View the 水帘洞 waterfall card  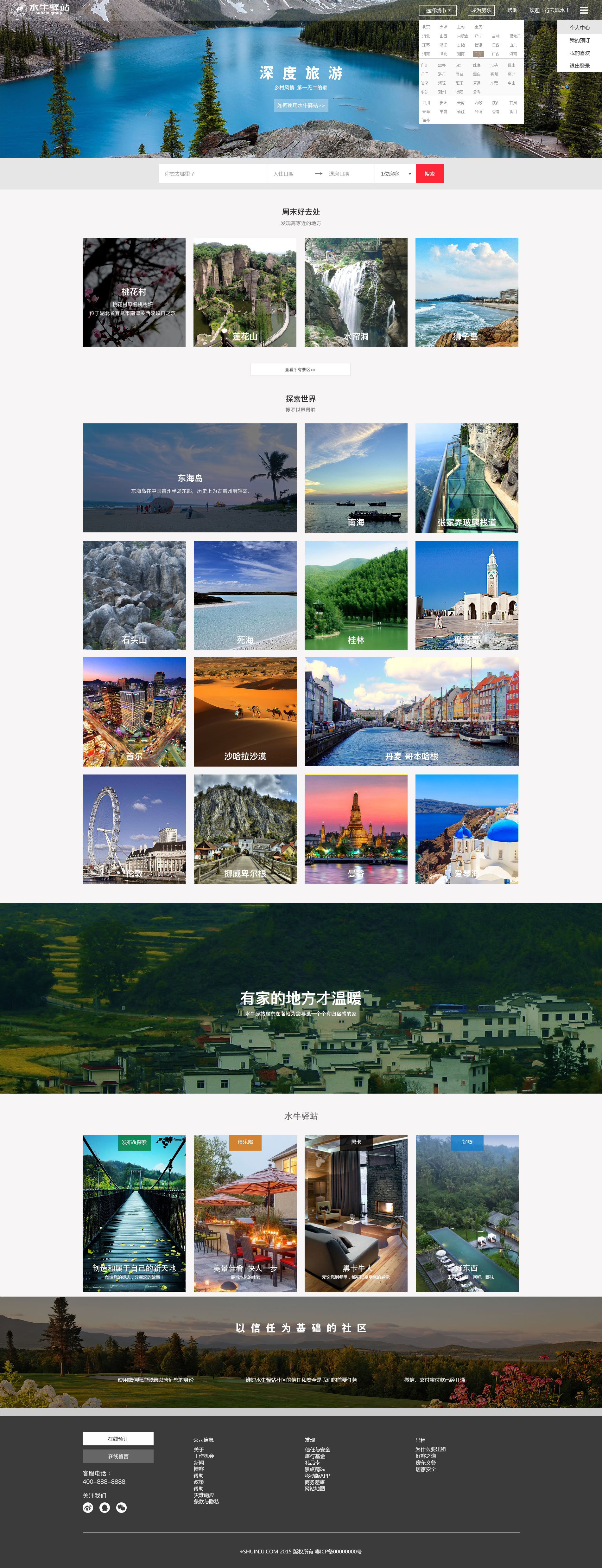(x=356, y=292)
